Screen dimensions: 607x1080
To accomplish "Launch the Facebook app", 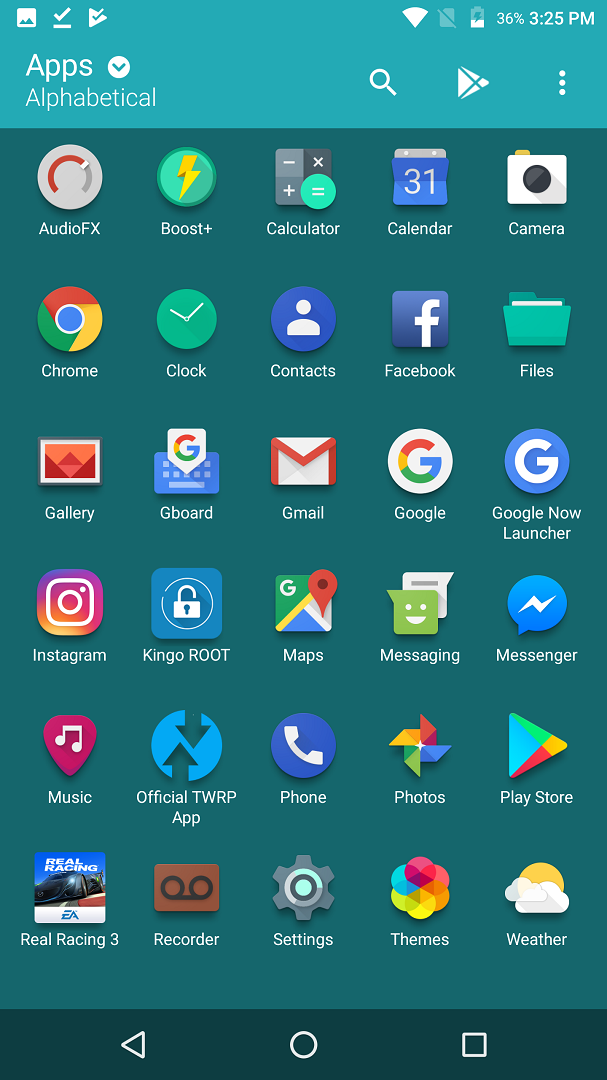I will click(x=420, y=320).
